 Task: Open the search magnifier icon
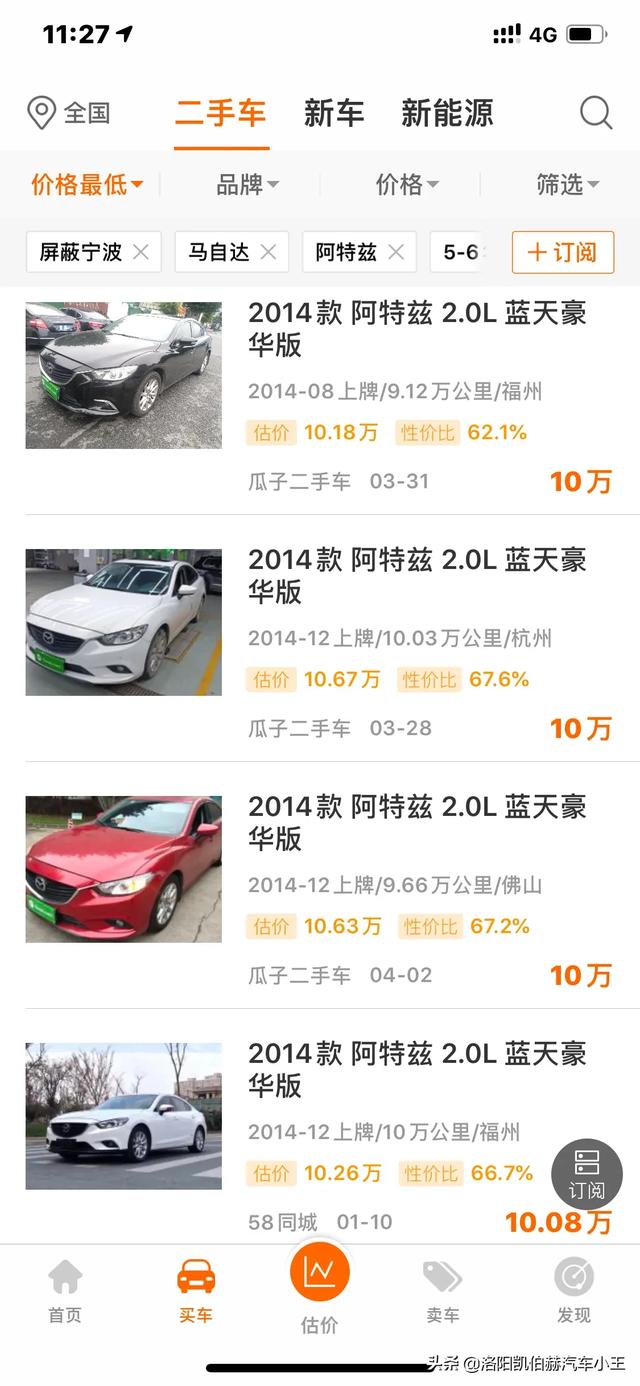[x=596, y=113]
